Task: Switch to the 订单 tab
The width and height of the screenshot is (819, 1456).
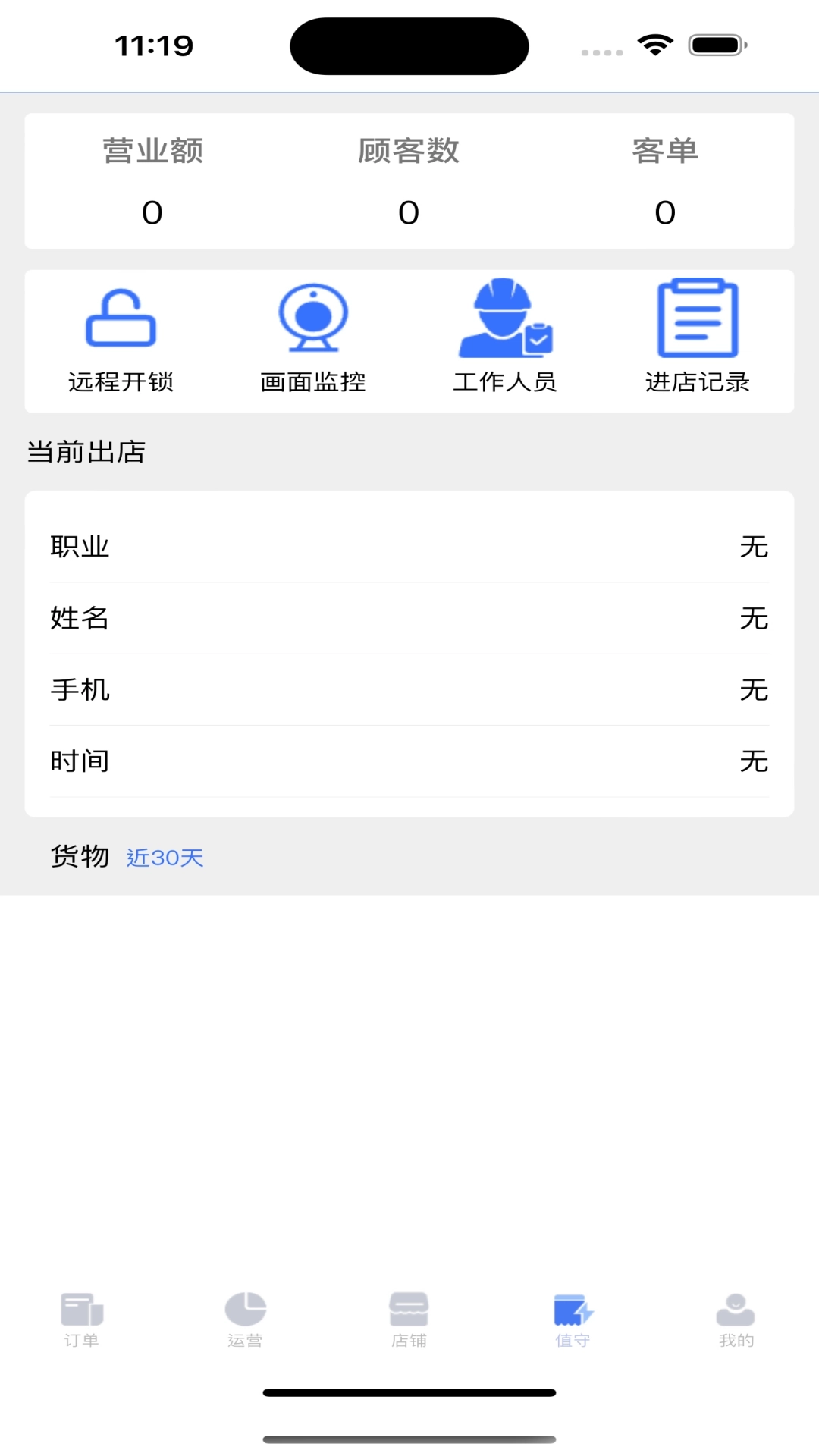Action: coord(82,1319)
